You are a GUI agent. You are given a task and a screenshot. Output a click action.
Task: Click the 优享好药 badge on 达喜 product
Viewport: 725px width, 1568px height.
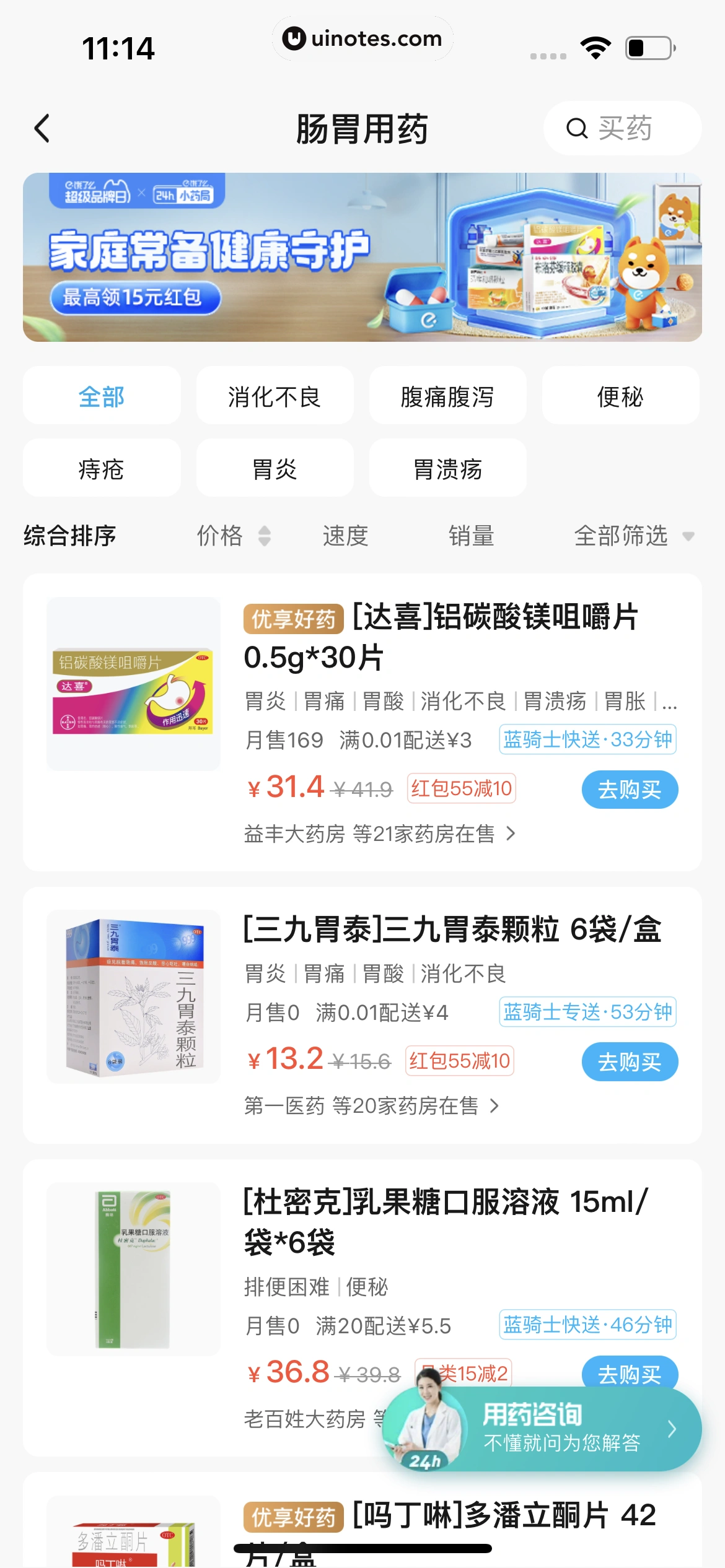click(294, 619)
